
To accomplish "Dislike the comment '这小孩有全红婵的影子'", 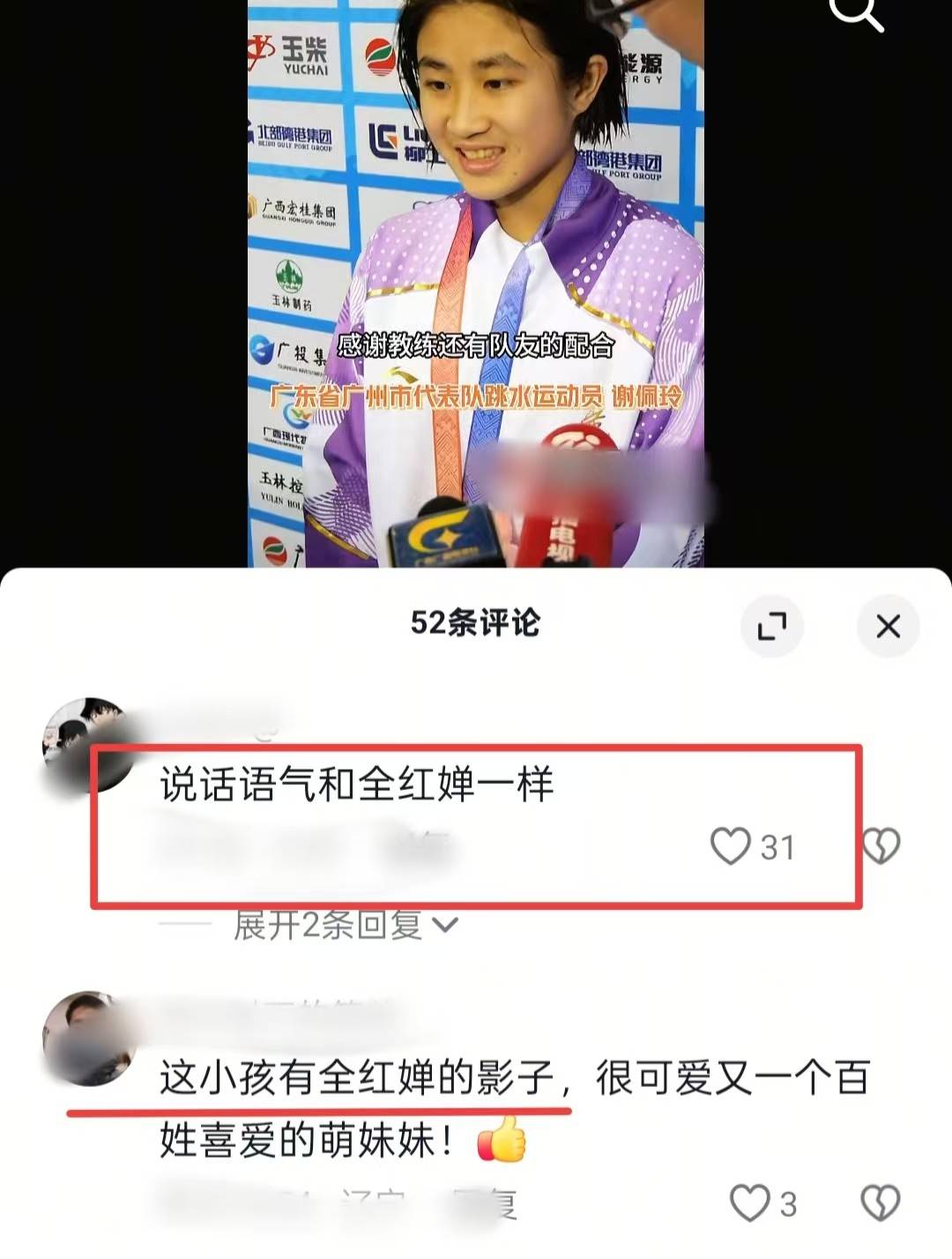I will tap(880, 1203).
